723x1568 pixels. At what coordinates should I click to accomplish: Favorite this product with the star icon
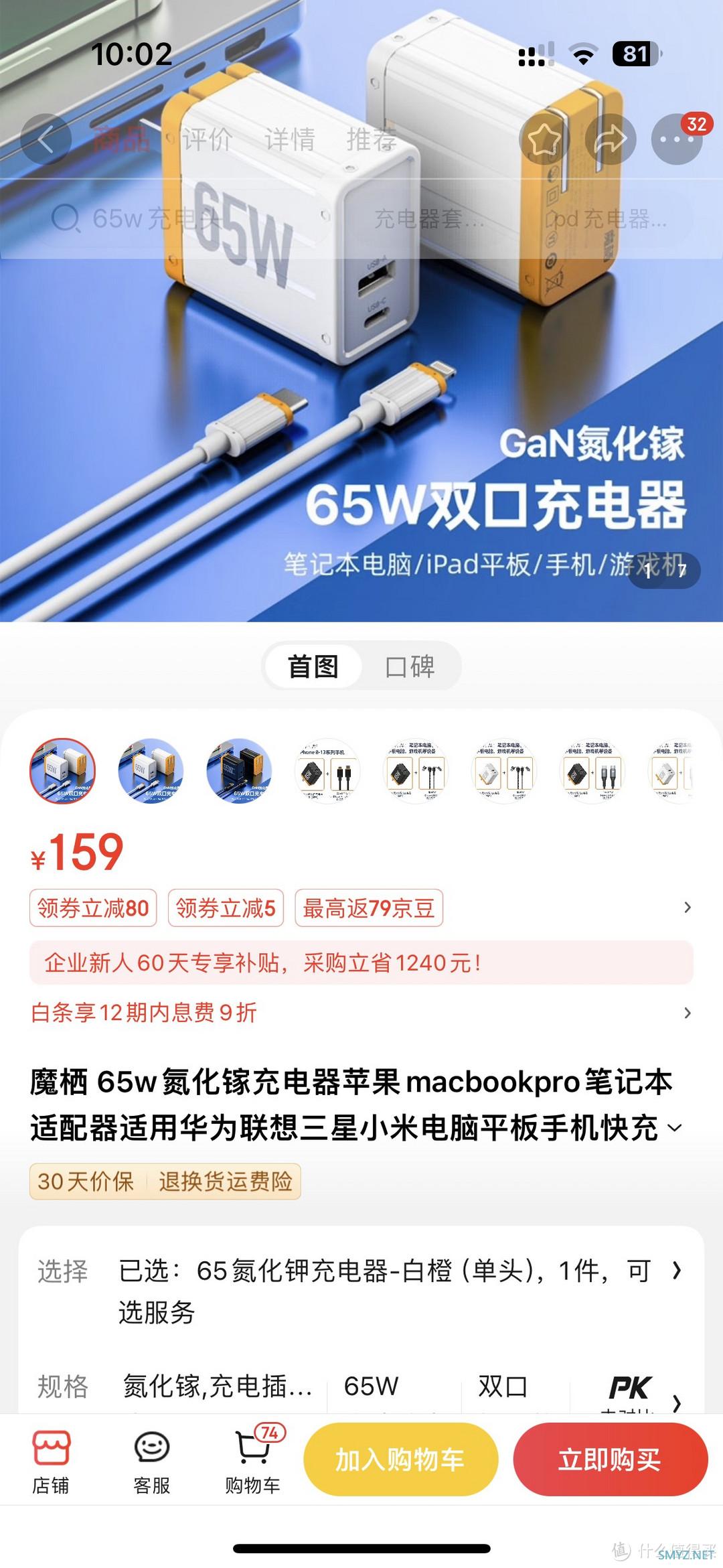(544, 140)
